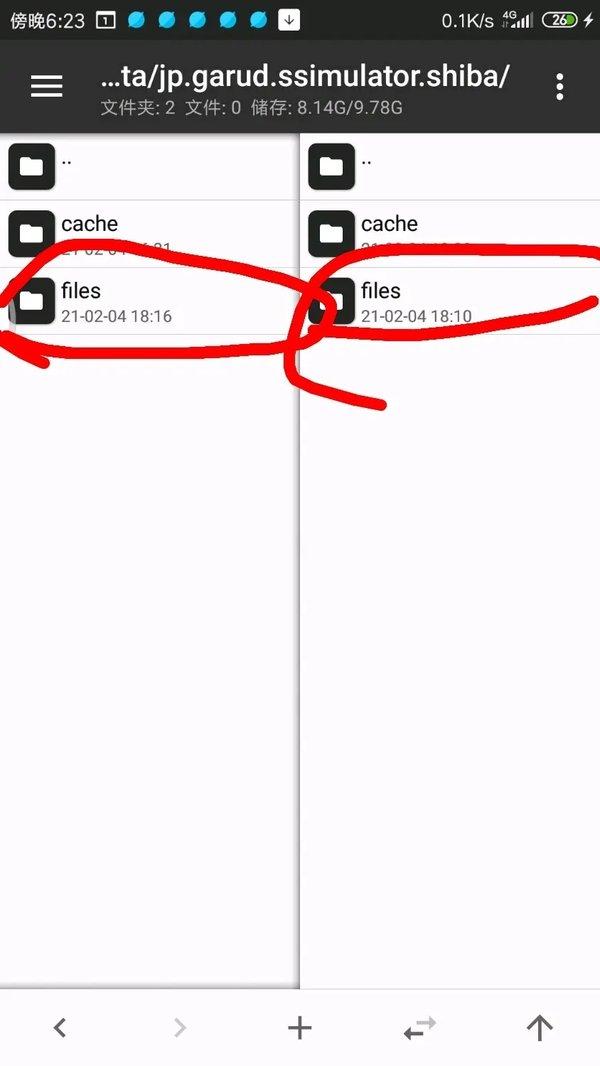Open the three-dot overflow menu
Image resolution: width=600 pixels, height=1066 pixels.
coord(559,86)
